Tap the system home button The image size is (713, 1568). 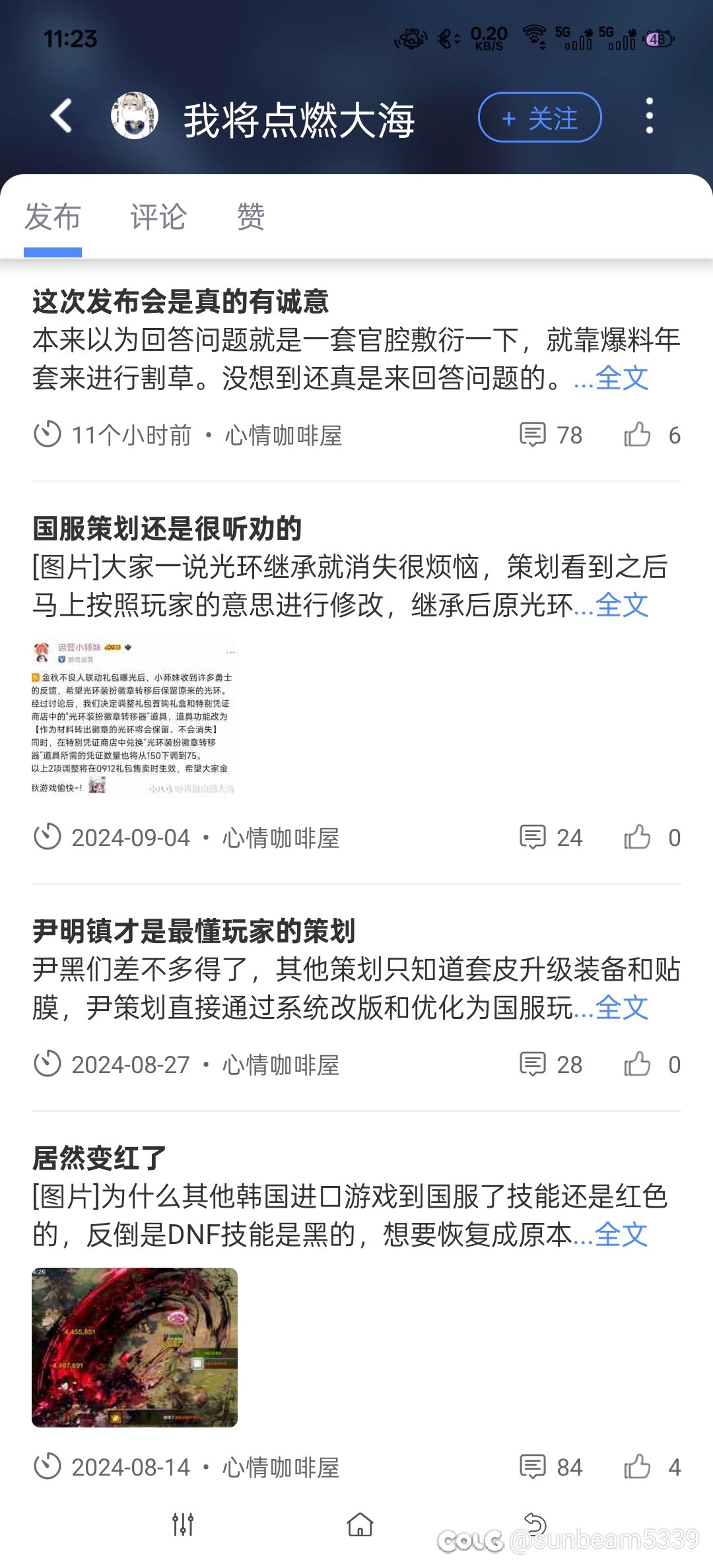(x=360, y=1525)
